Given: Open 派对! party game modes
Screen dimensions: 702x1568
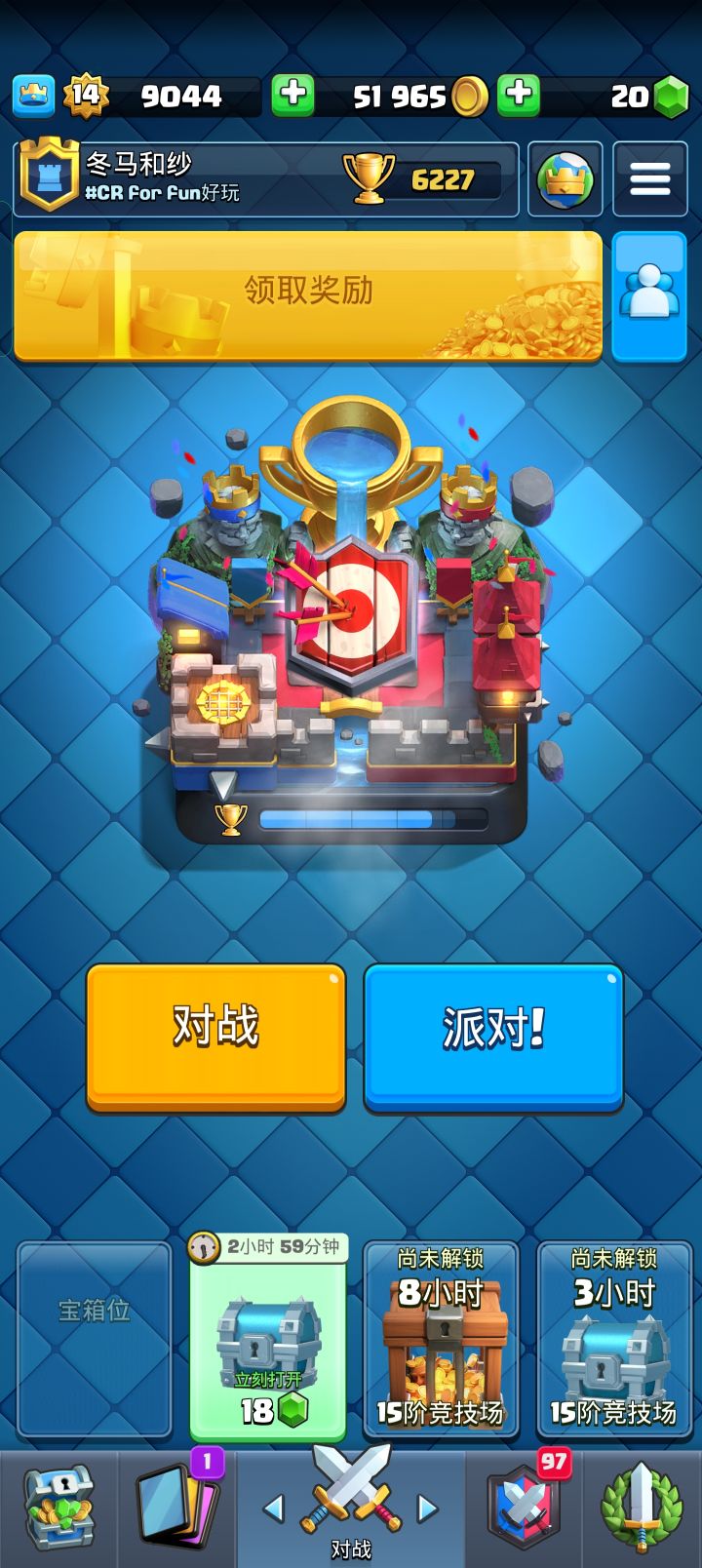Looking at the screenshot, I should click(x=492, y=1037).
